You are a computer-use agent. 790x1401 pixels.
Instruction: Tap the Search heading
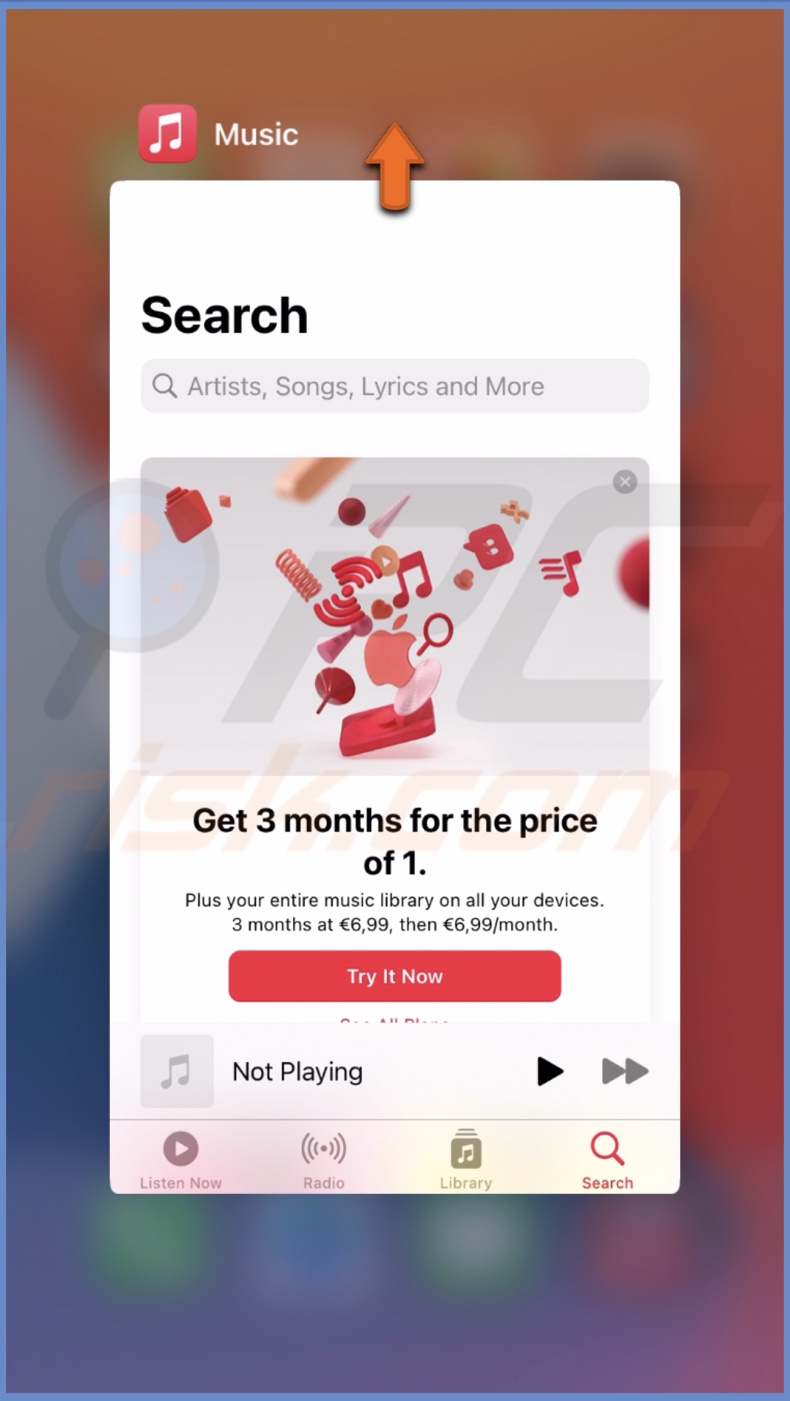[224, 315]
